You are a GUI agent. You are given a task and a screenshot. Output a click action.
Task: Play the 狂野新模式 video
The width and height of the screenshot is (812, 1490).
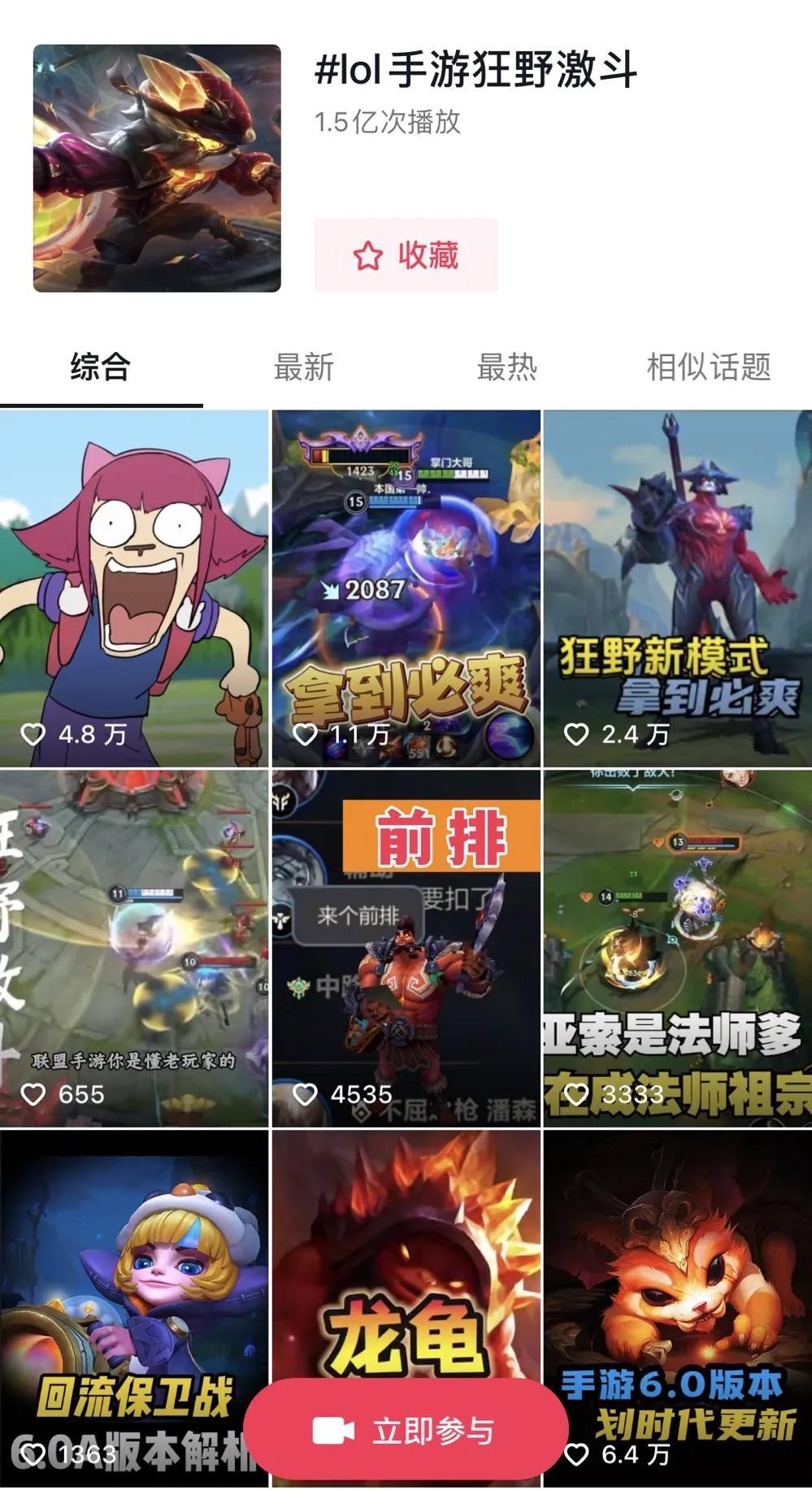[x=677, y=589]
